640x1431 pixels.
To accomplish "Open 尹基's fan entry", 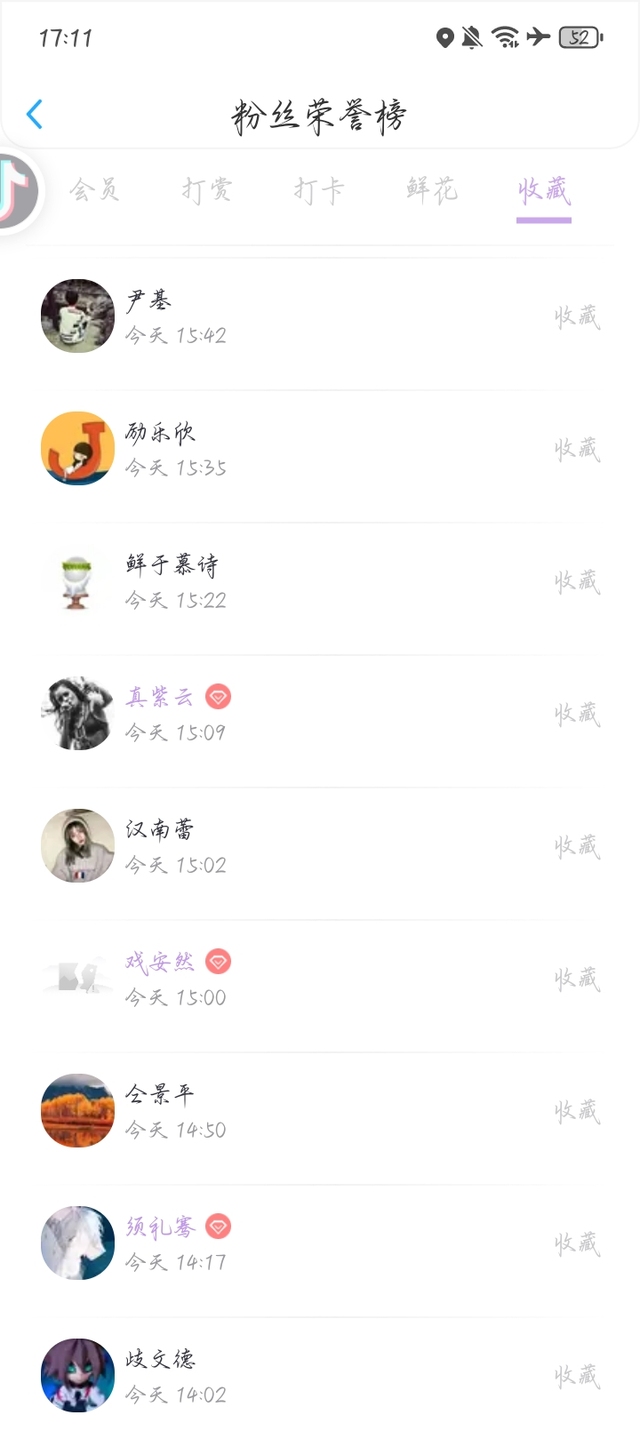I will click(320, 317).
